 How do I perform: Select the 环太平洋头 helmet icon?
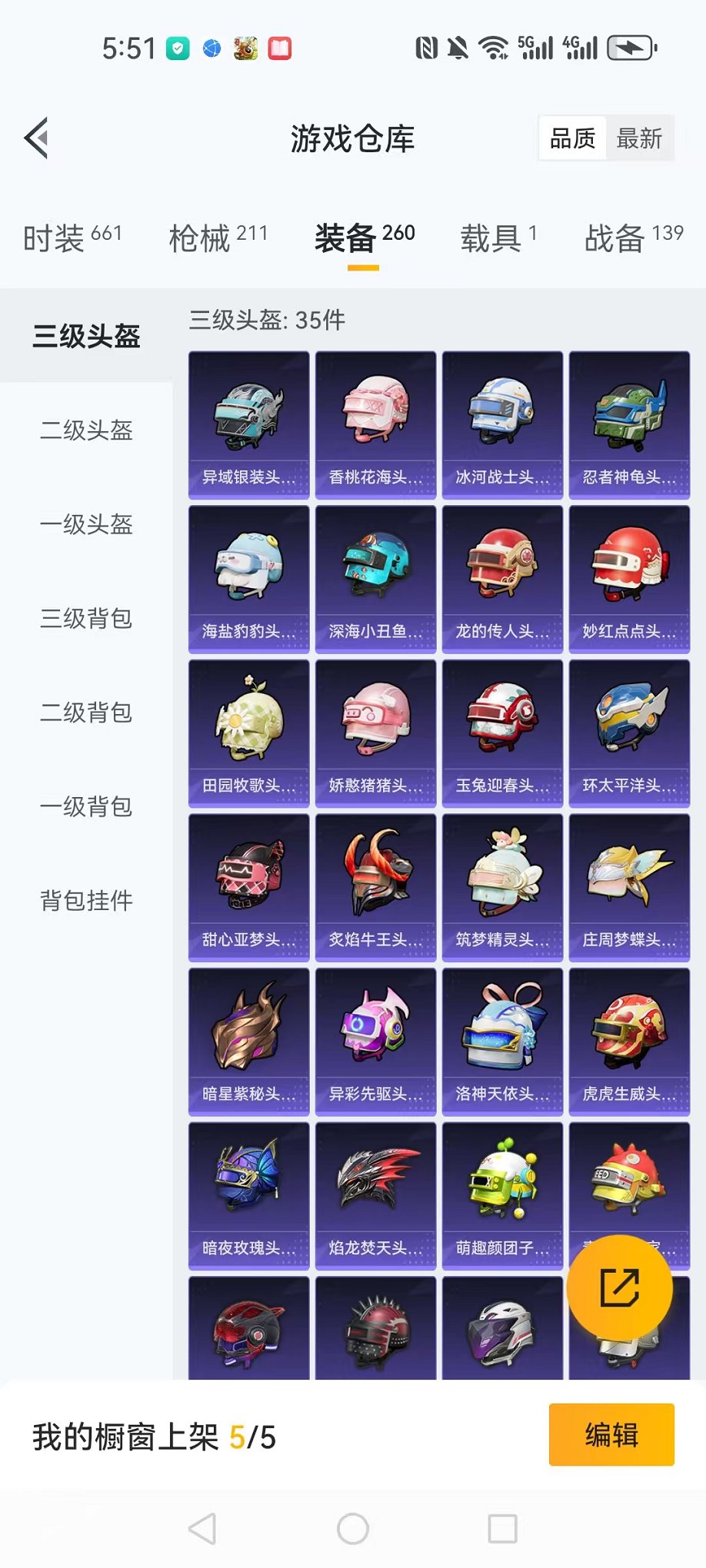click(628, 730)
